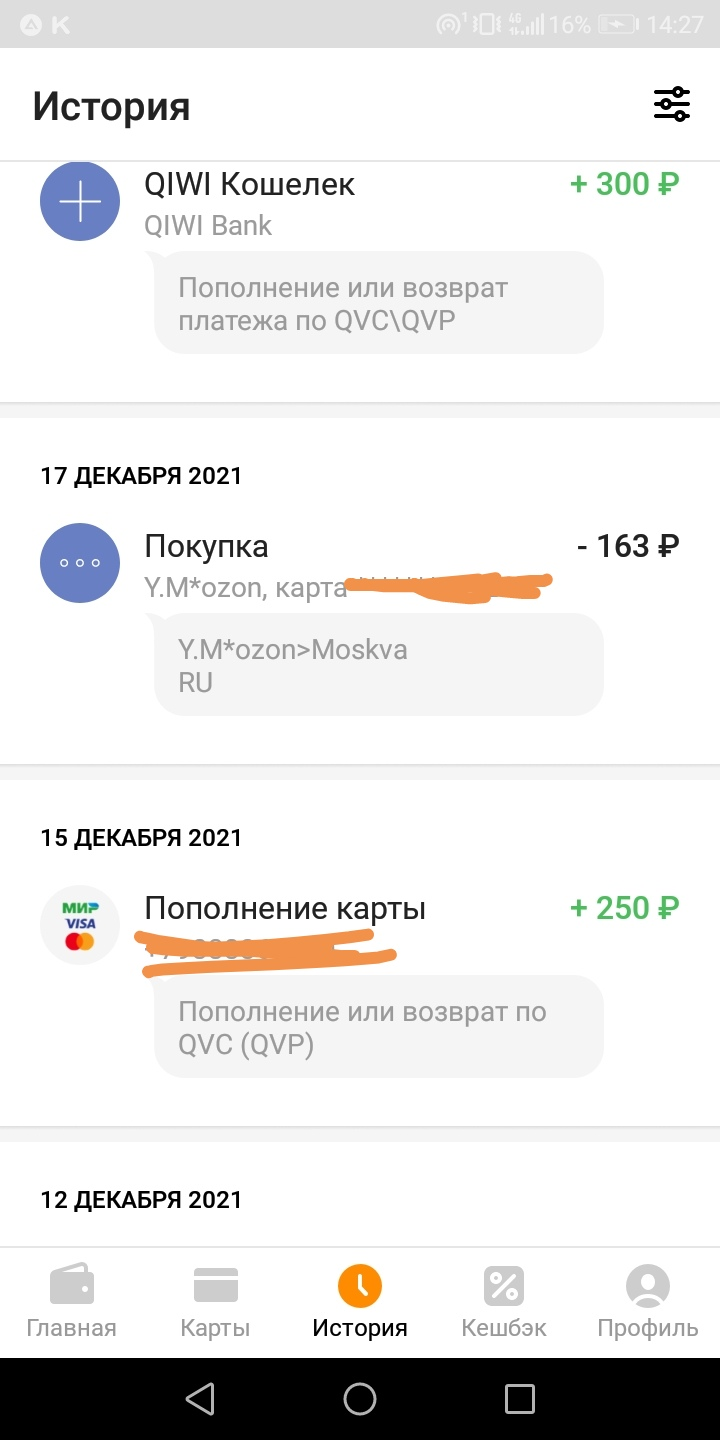The height and width of the screenshot is (1440, 720).
Task: Open the QIWI Кошелек +300 ₽ transaction
Action: pos(360,204)
